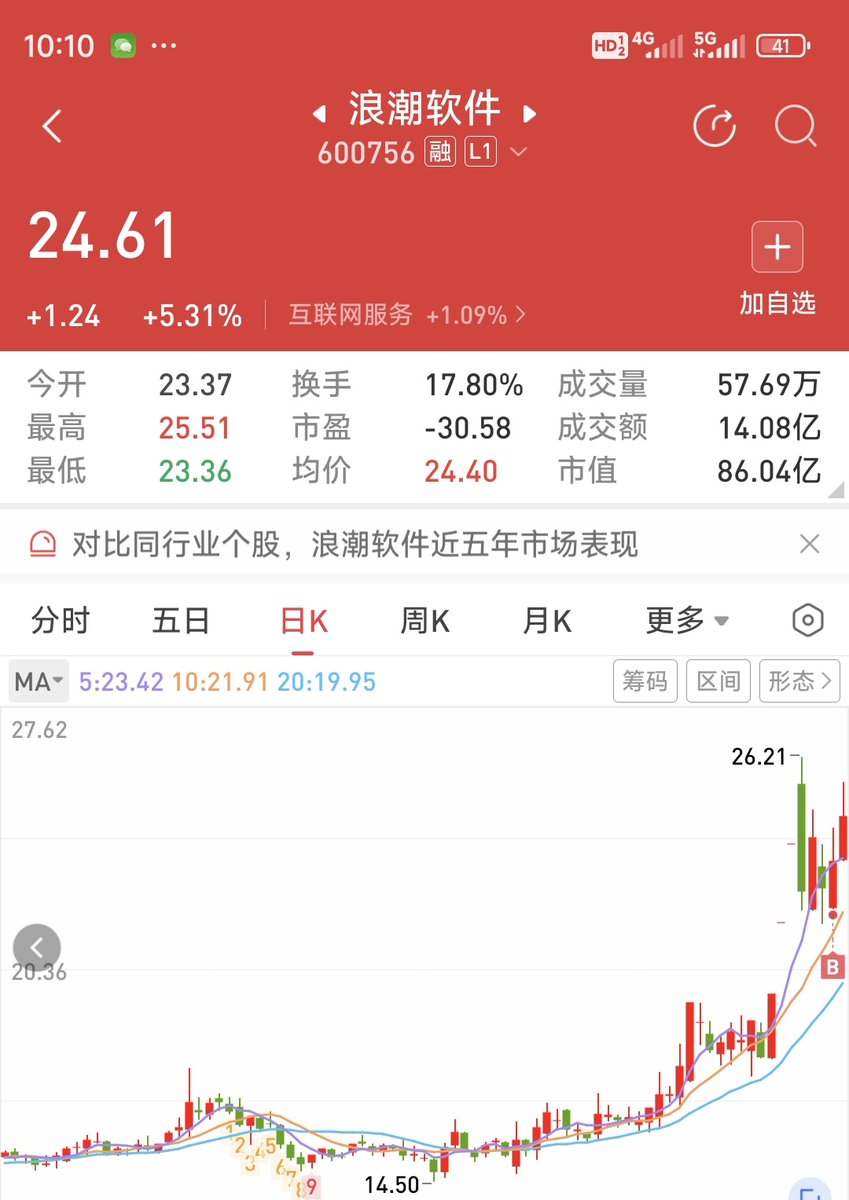Dismiss the industry comparison banner

[809, 545]
